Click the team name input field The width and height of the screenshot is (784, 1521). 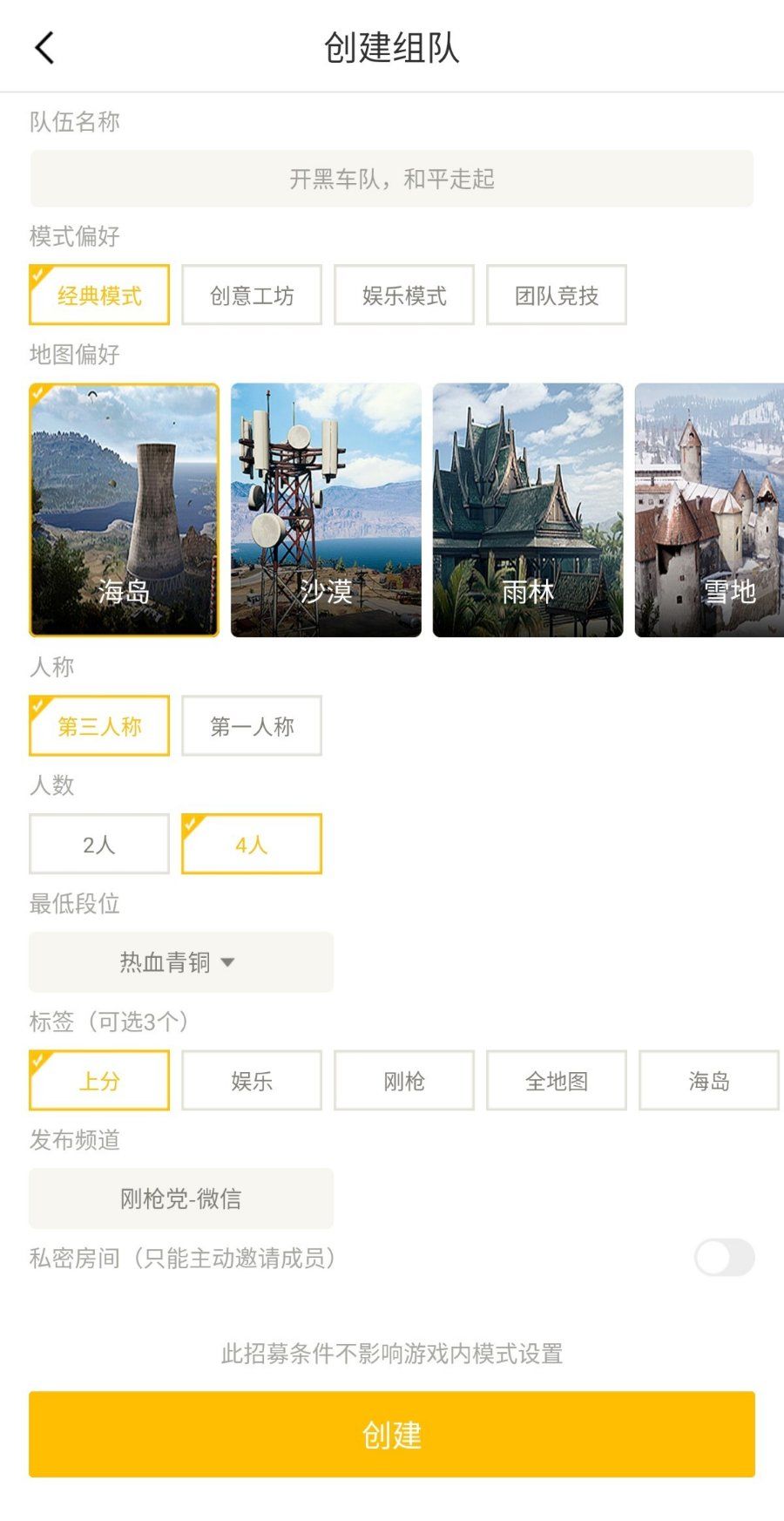point(391,179)
